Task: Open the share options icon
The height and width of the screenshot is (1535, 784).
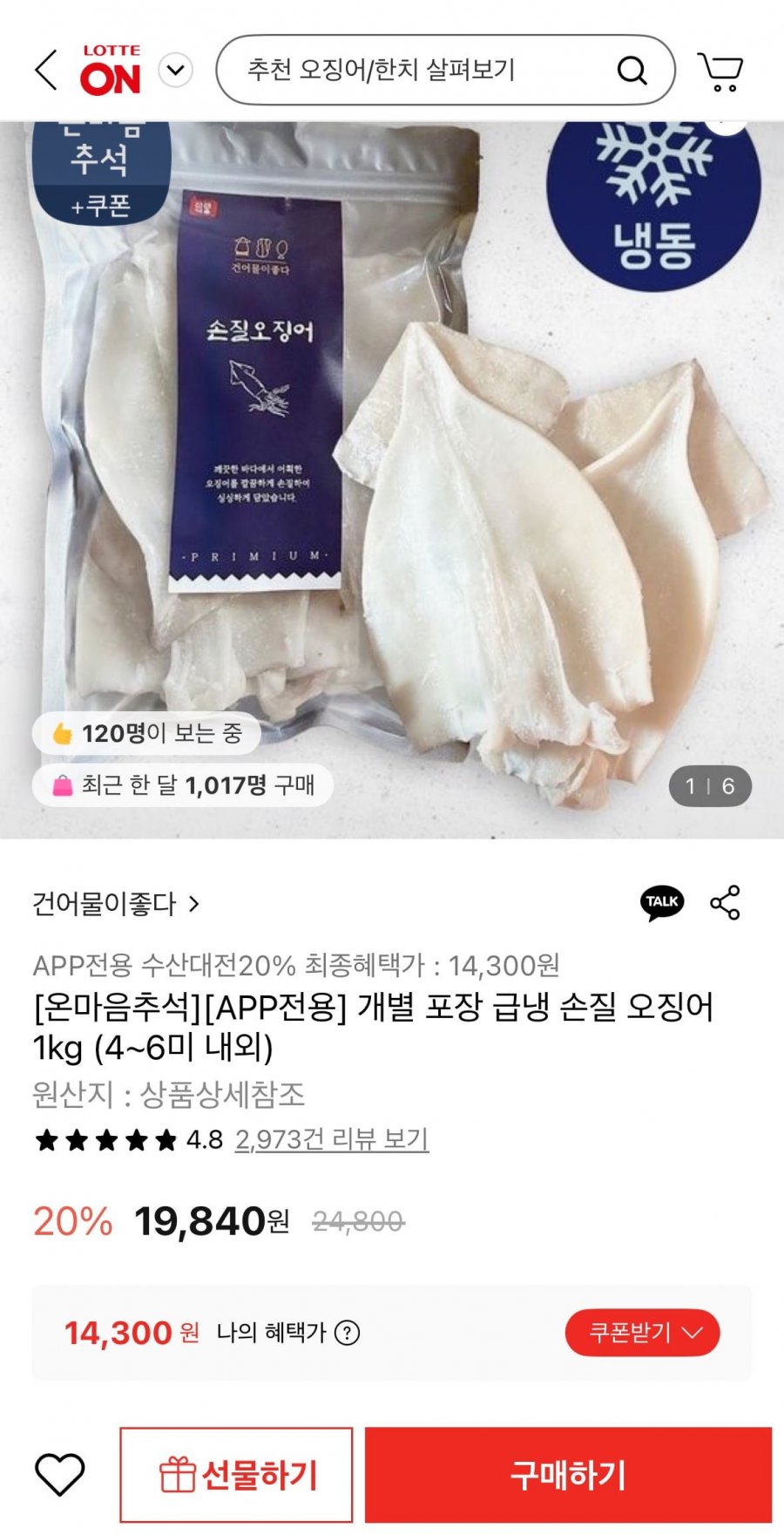Action: pos(725,903)
